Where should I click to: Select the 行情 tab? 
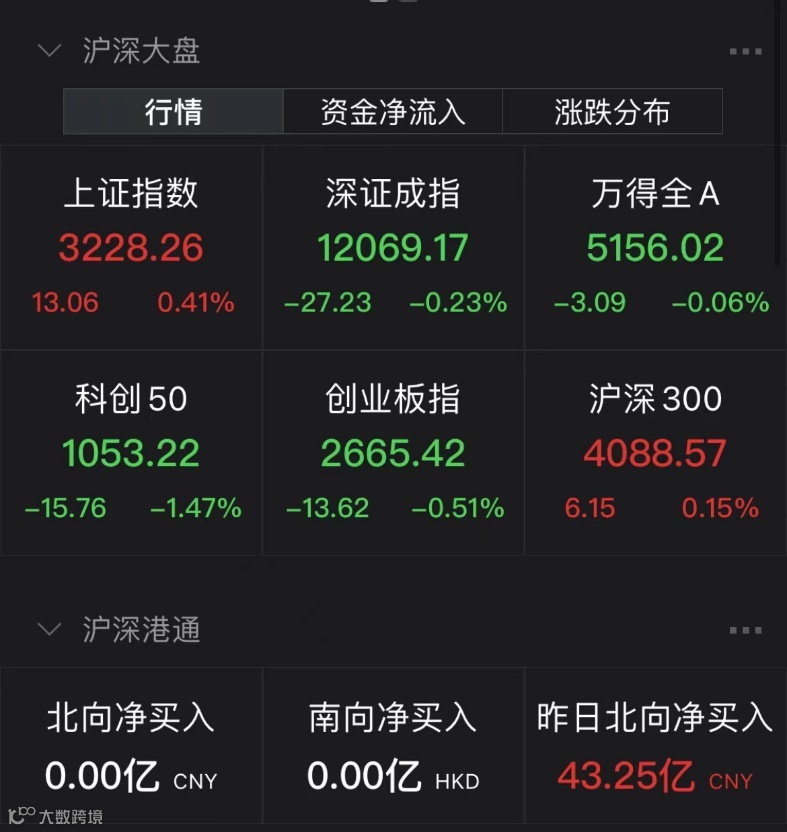pyautogui.click(x=173, y=112)
